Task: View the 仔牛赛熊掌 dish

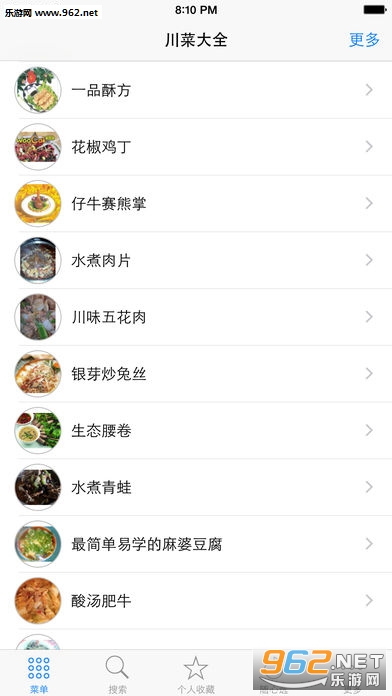Action: coord(196,204)
